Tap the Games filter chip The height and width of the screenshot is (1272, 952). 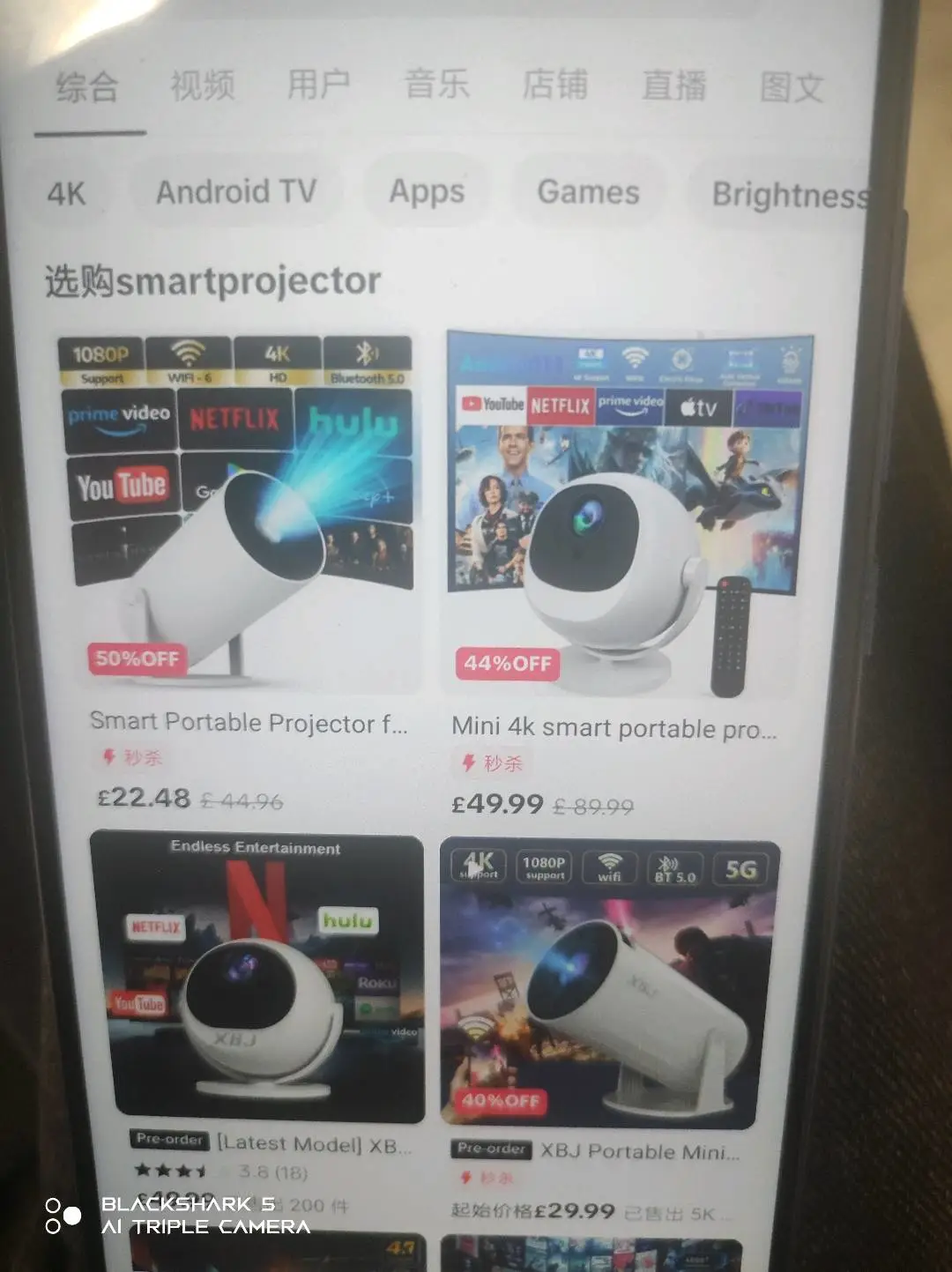588,192
